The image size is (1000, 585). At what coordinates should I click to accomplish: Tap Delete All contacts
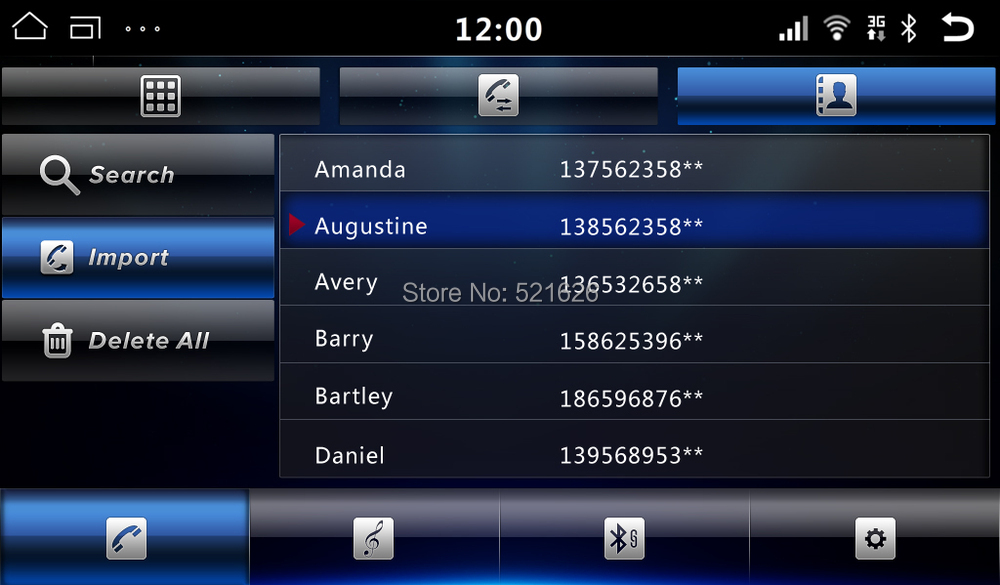click(137, 341)
